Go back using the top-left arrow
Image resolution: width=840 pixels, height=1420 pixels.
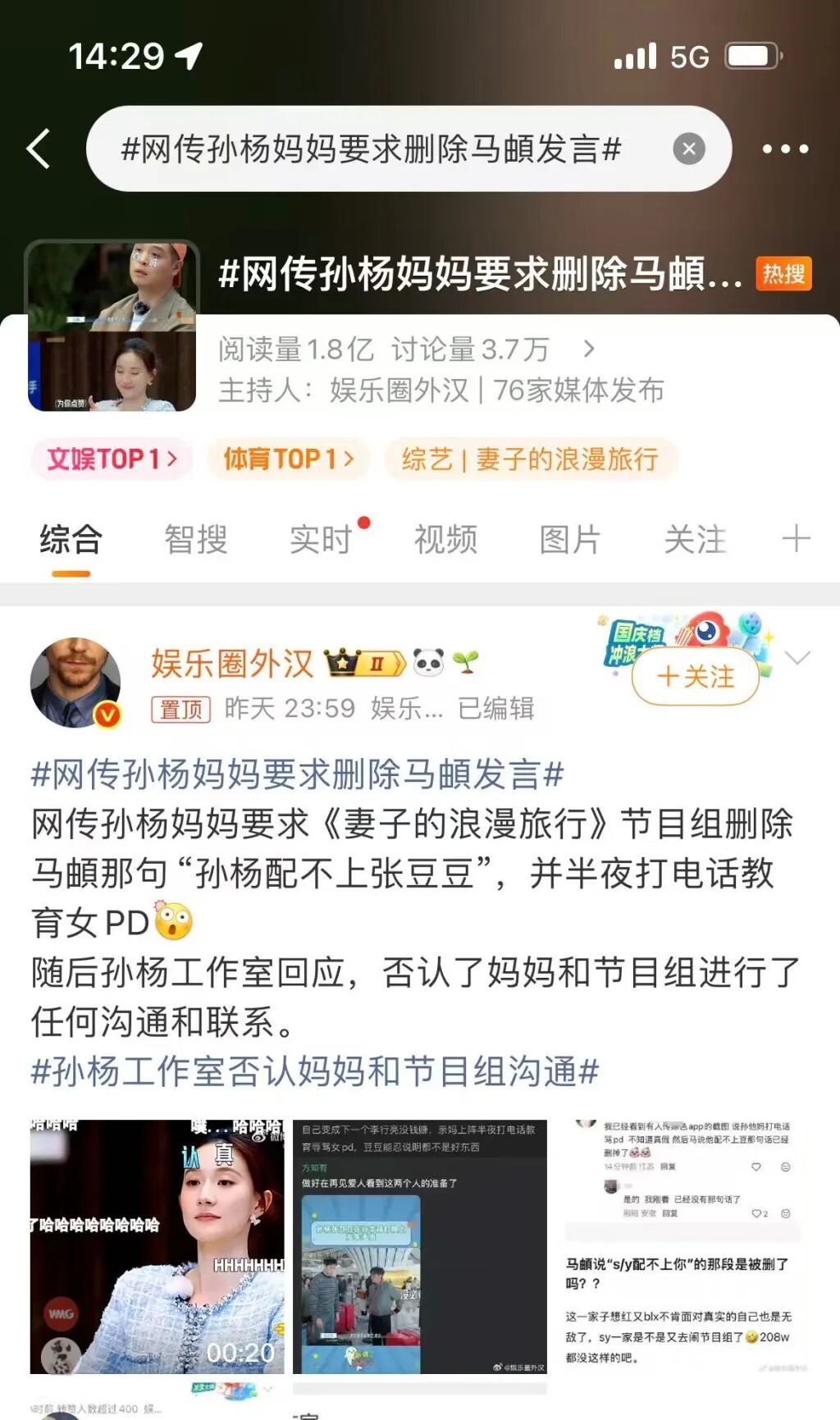pos(39,148)
